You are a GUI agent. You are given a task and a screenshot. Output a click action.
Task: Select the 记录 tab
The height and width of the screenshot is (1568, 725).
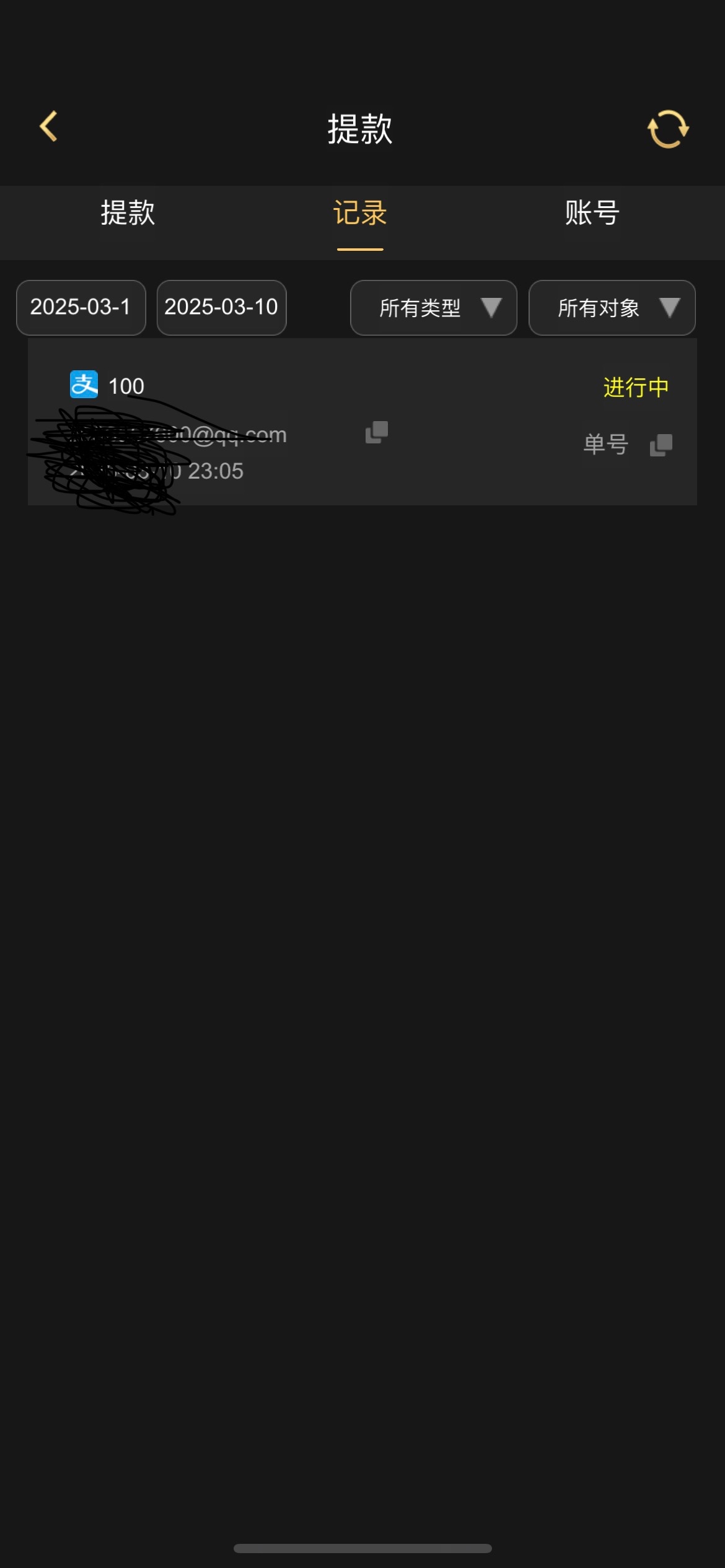pyautogui.click(x=360, y=214)
